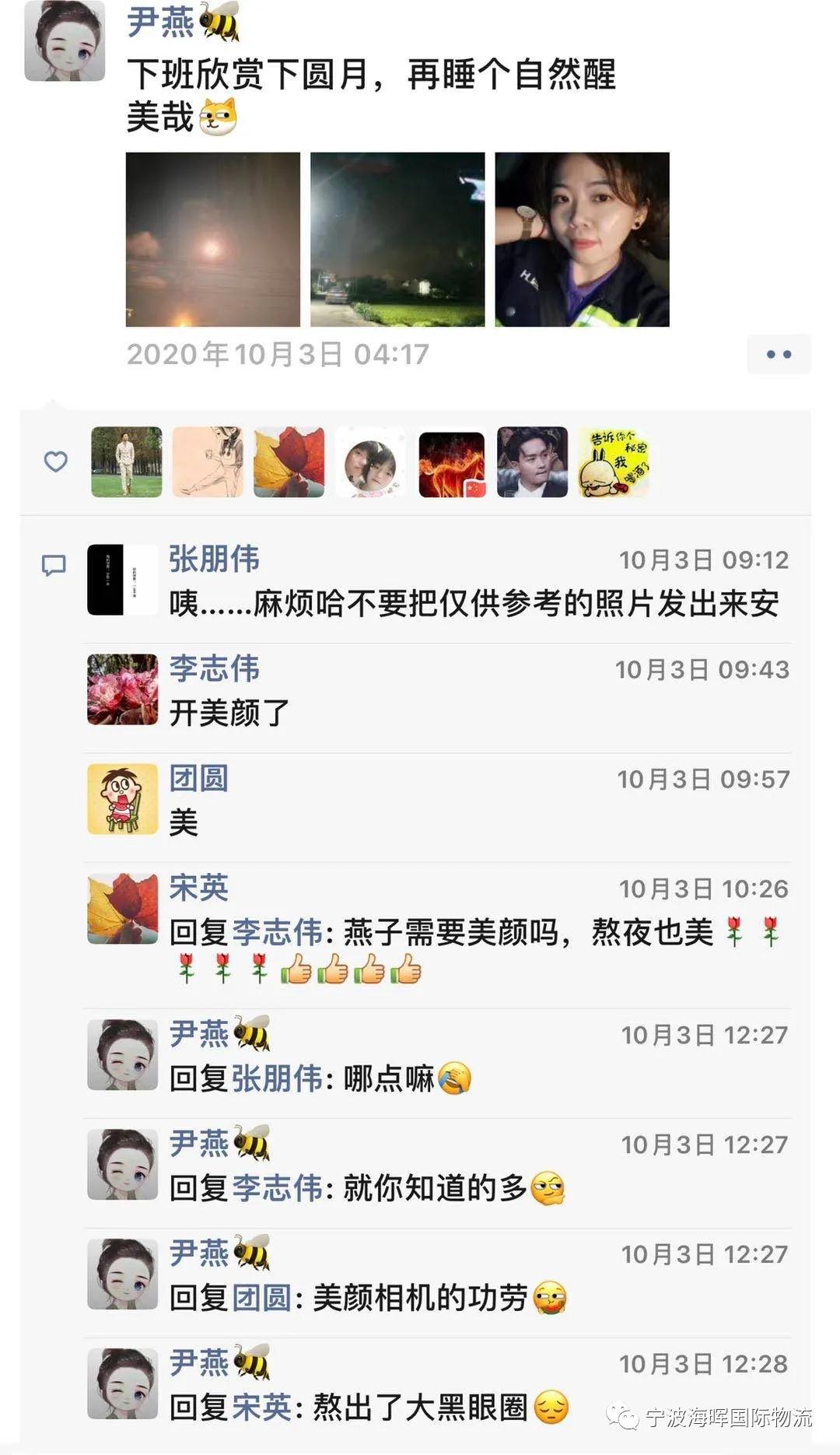
Task: Tap 宋英's leaf avatar in comments
Action: [x=122, y=909]
